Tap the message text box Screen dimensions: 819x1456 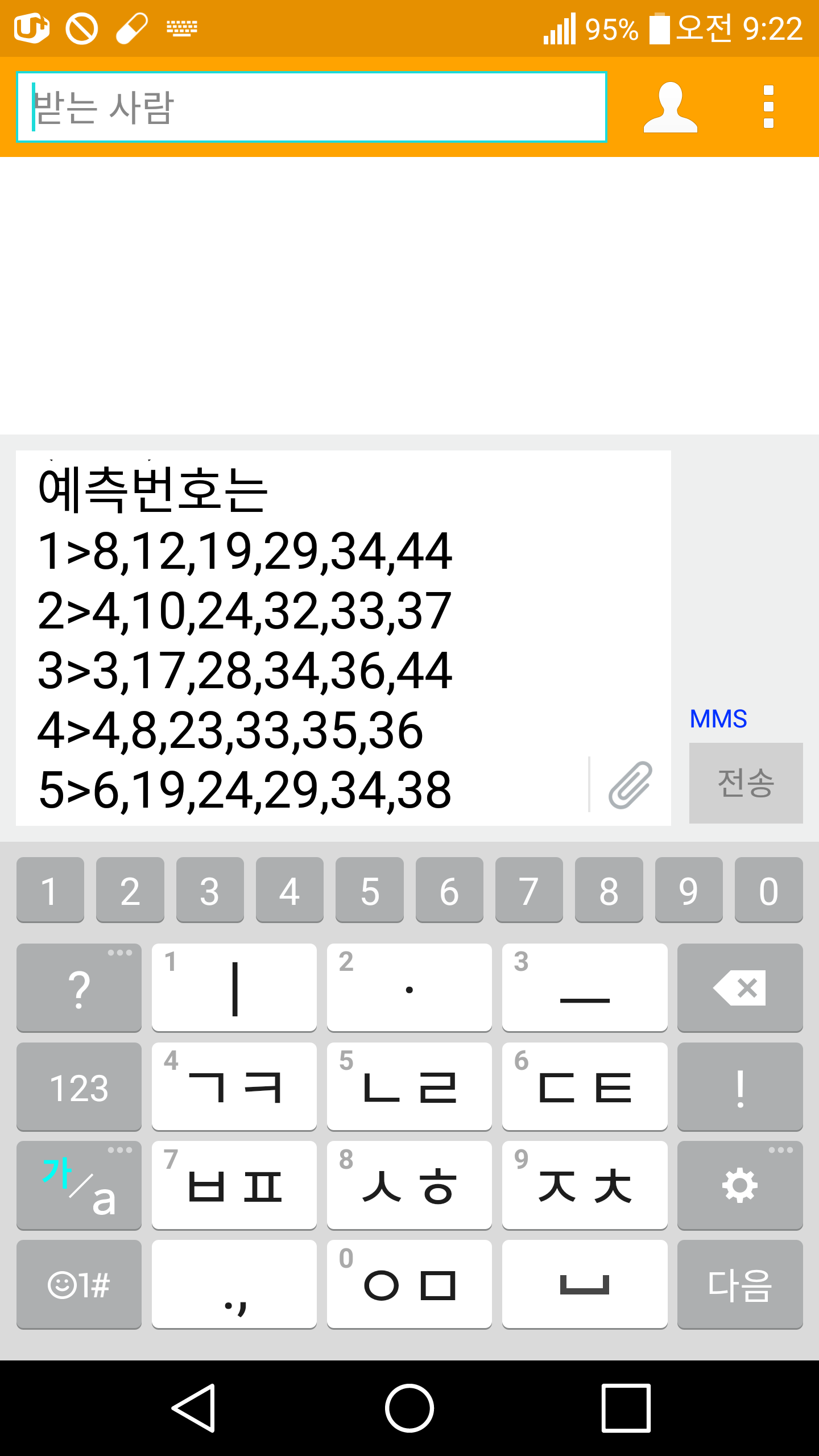(301, 637)
